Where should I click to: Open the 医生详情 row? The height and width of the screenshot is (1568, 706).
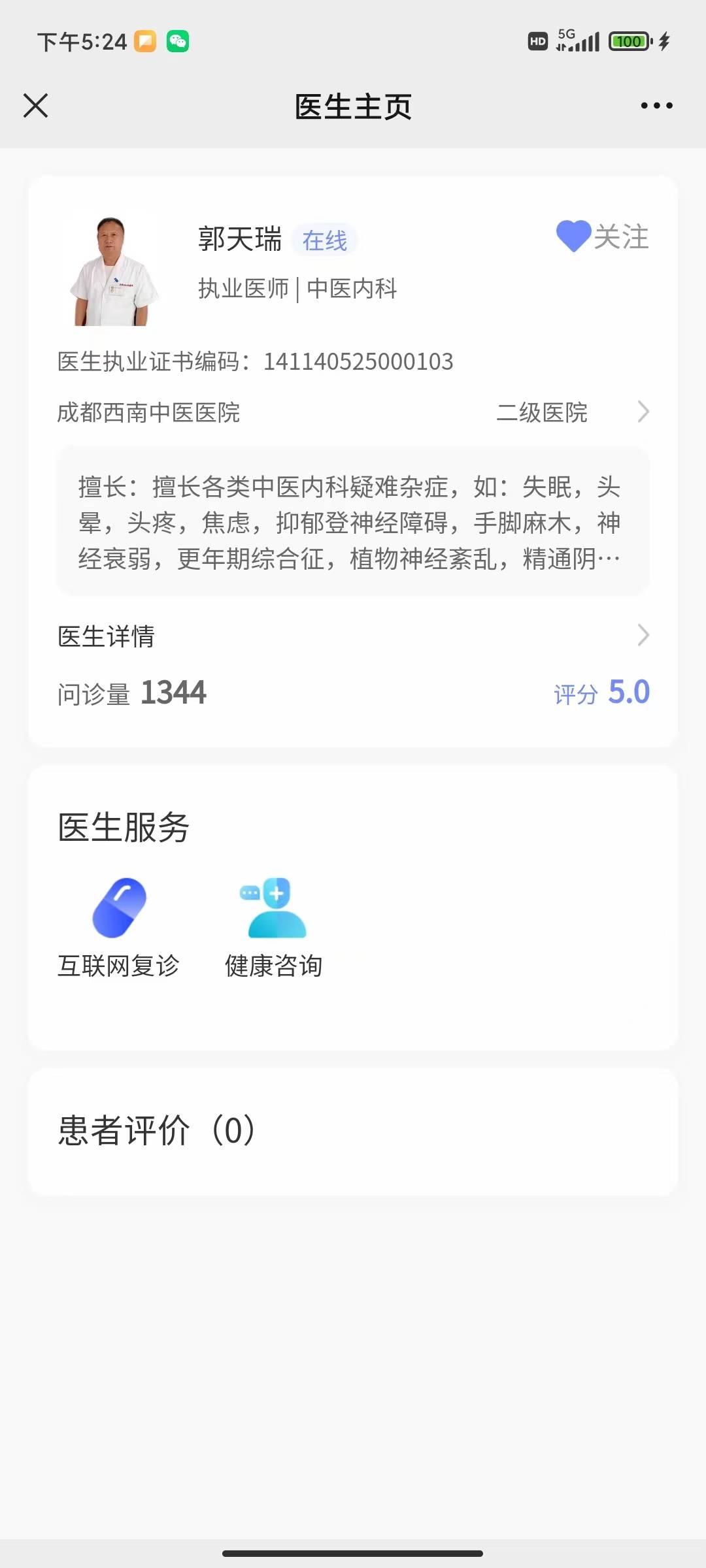click(x=353, y=636)
